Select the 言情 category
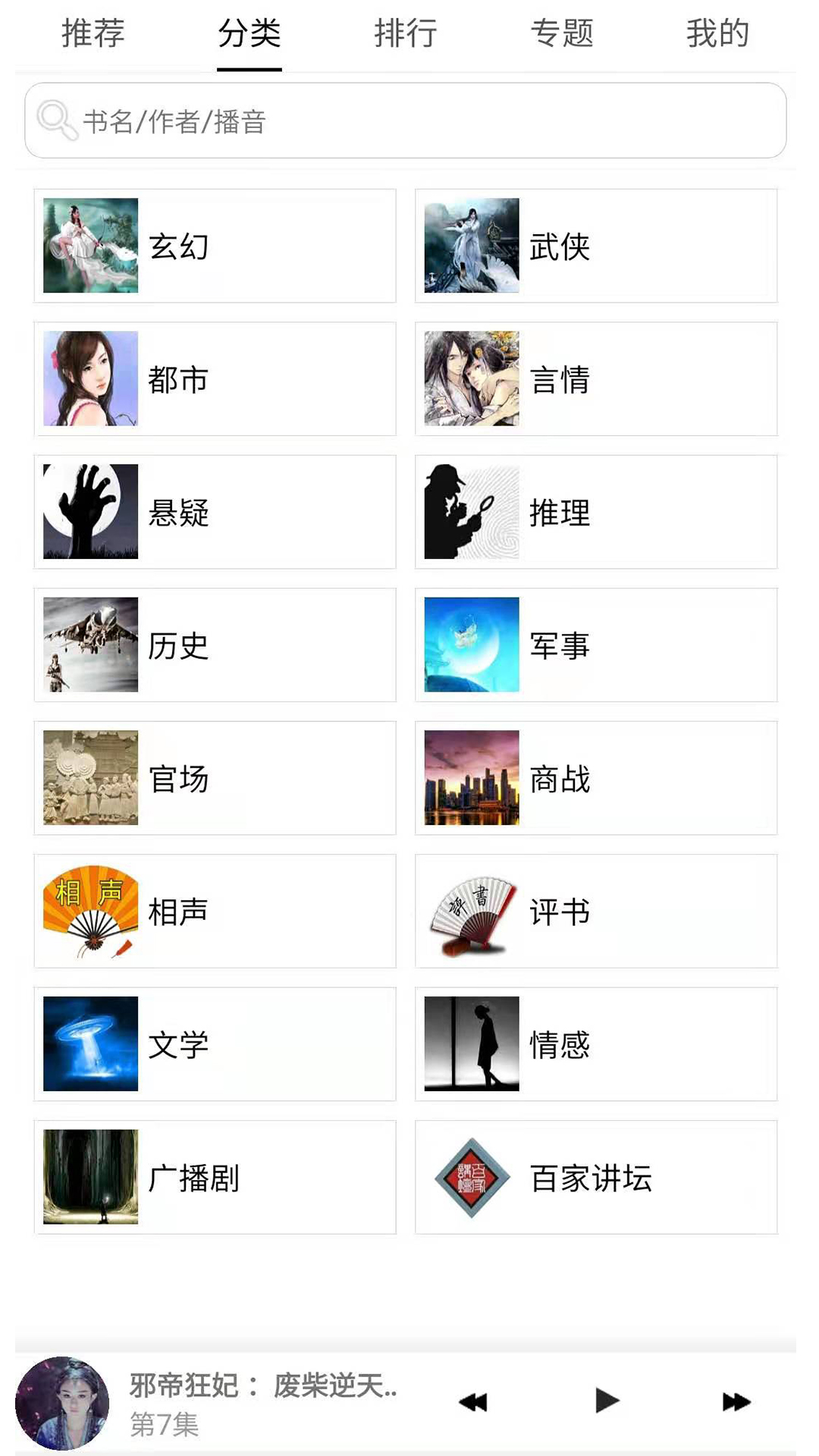Screen dimensions: 819x1456 (x=596, y=379)
